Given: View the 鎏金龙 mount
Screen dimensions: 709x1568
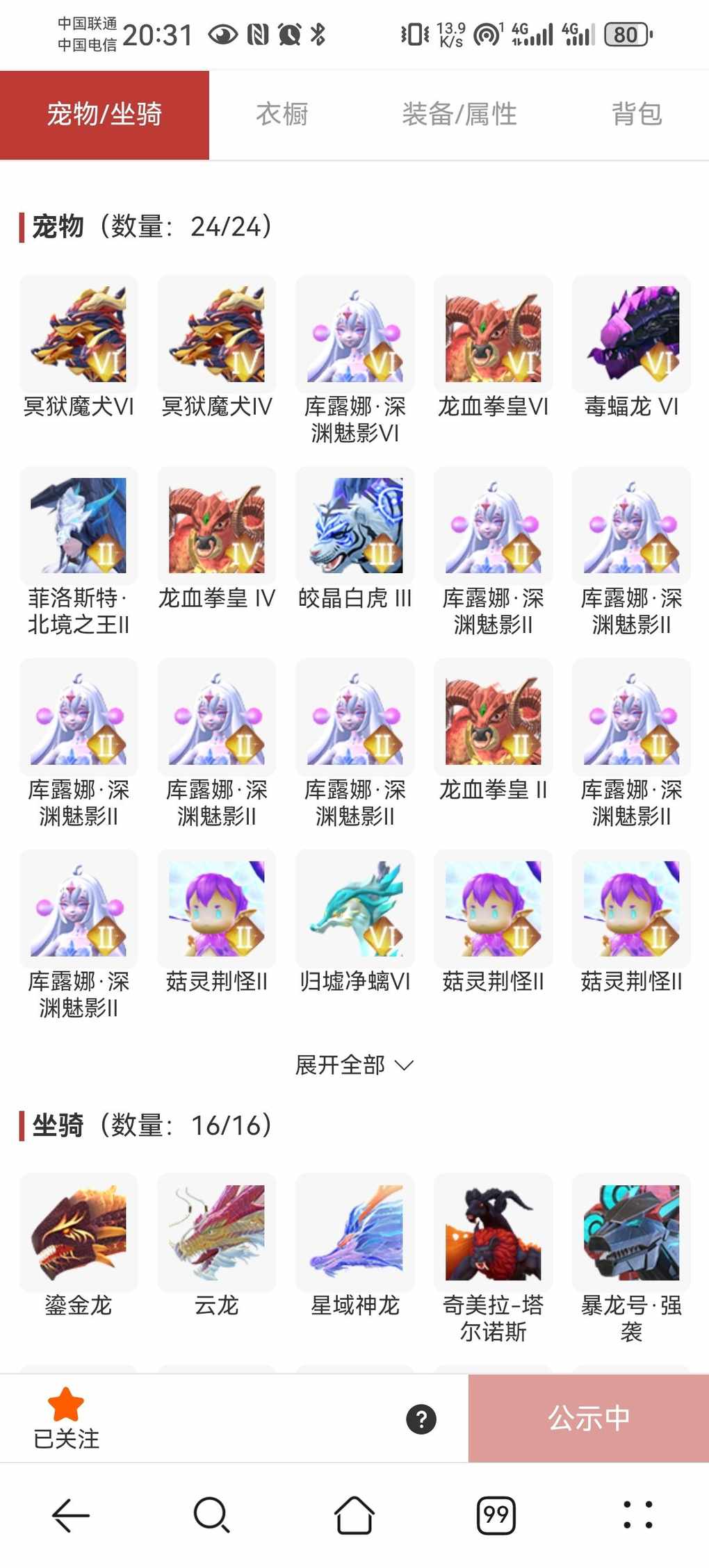Looking at the screenshot, I should tap(79, 1232).
